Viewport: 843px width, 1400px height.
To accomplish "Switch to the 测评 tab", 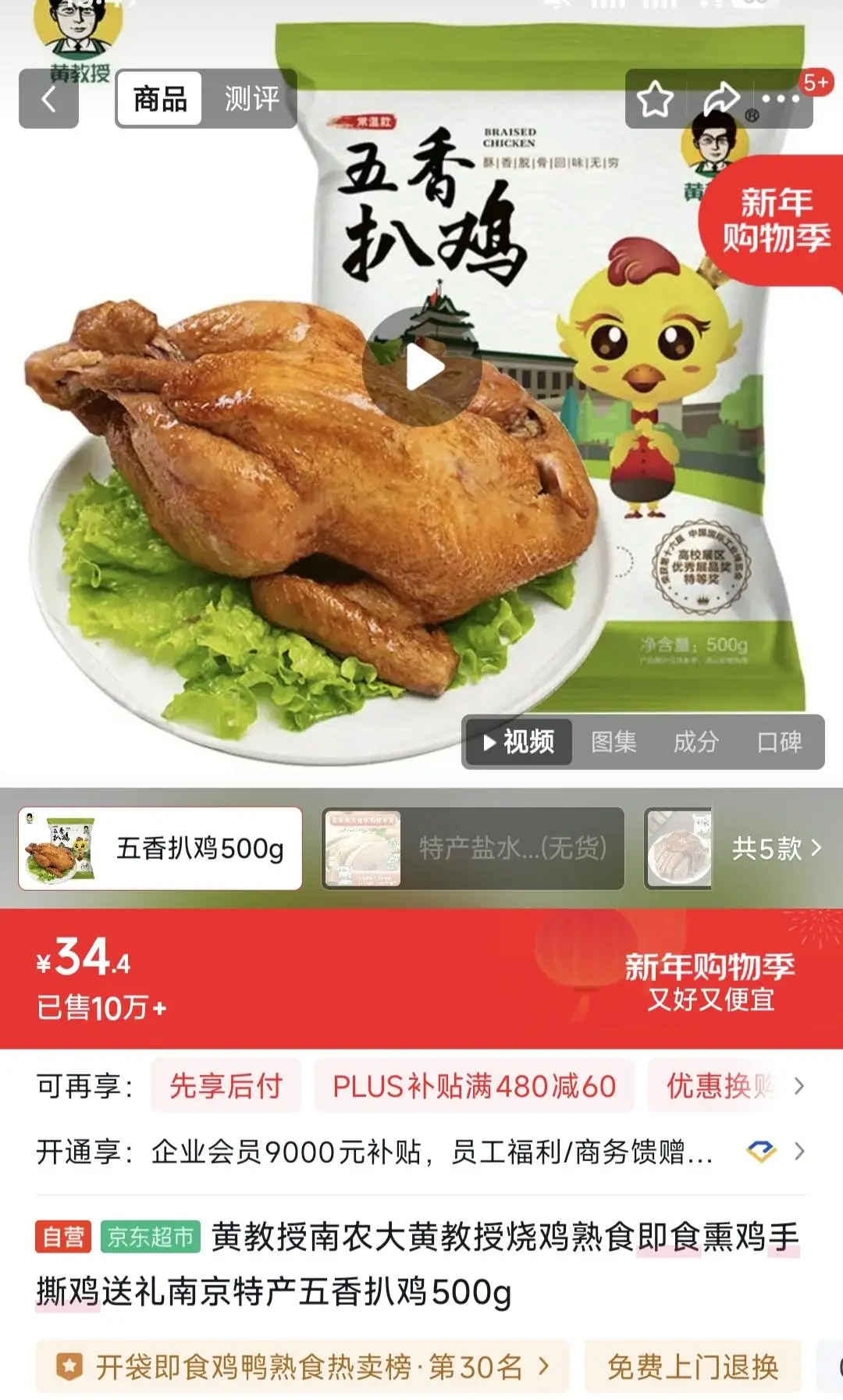I will click(251, 99).
